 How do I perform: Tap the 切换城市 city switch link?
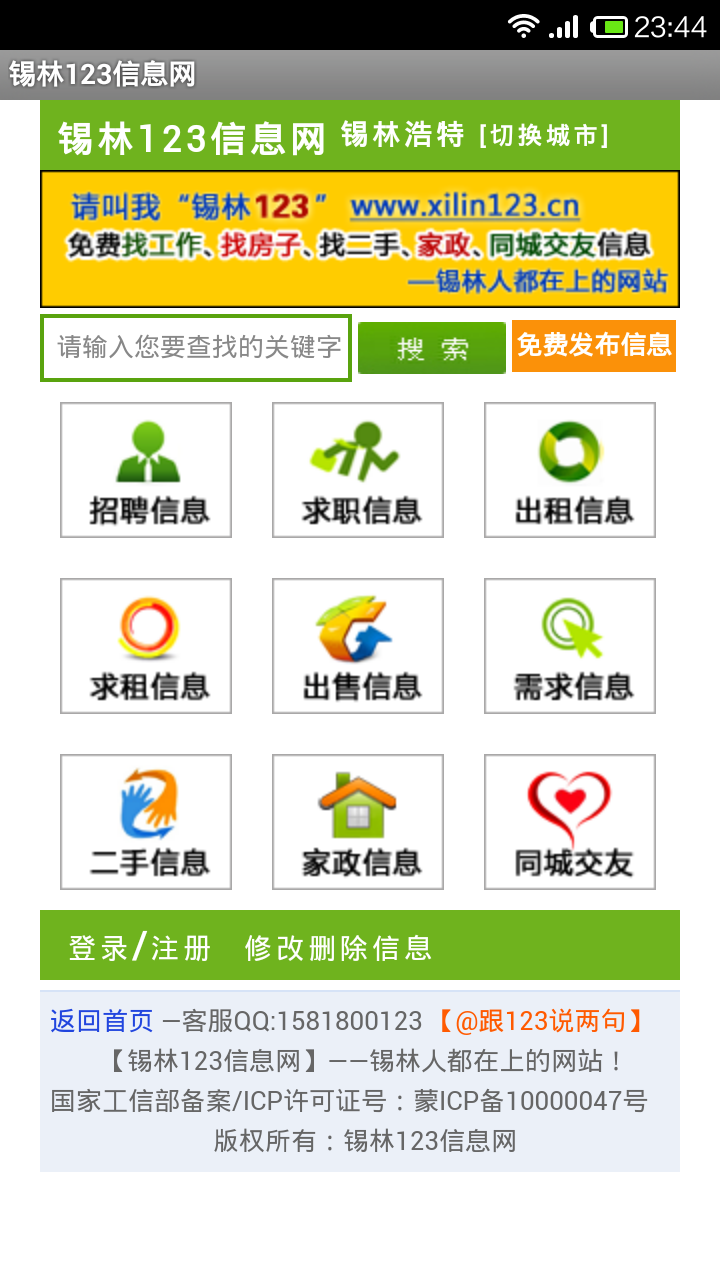(544, 136)
